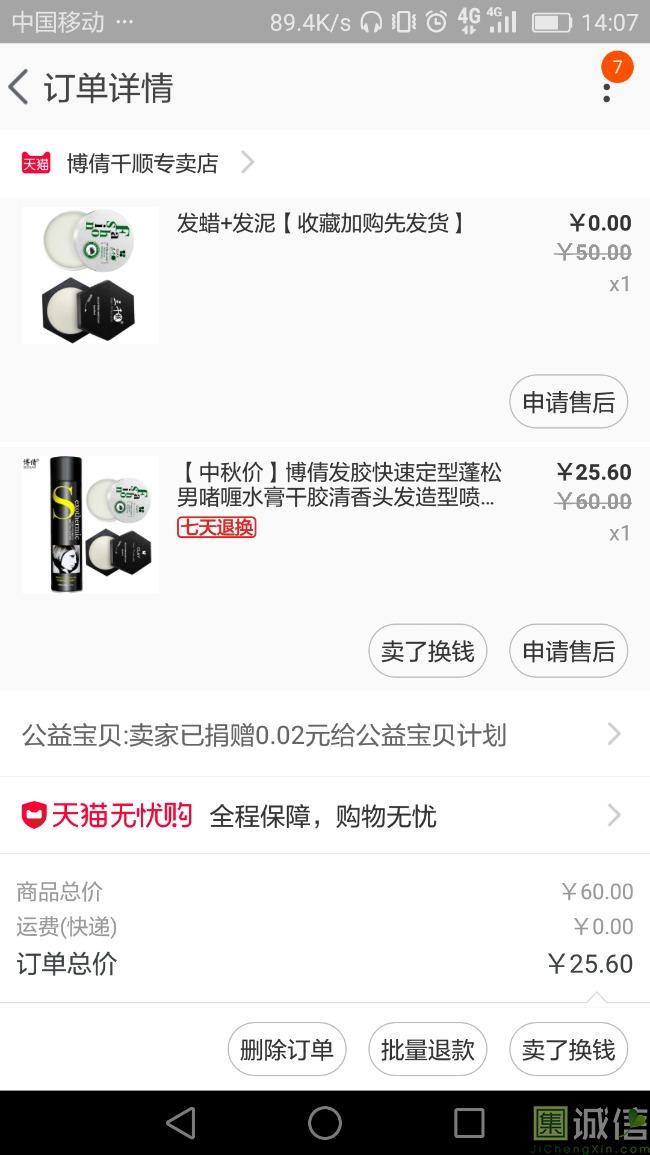Tap 申请售后 for the 发蜡+发泥 item
650x1155 pixels.
pyautogui.click(x=568, y=402)
